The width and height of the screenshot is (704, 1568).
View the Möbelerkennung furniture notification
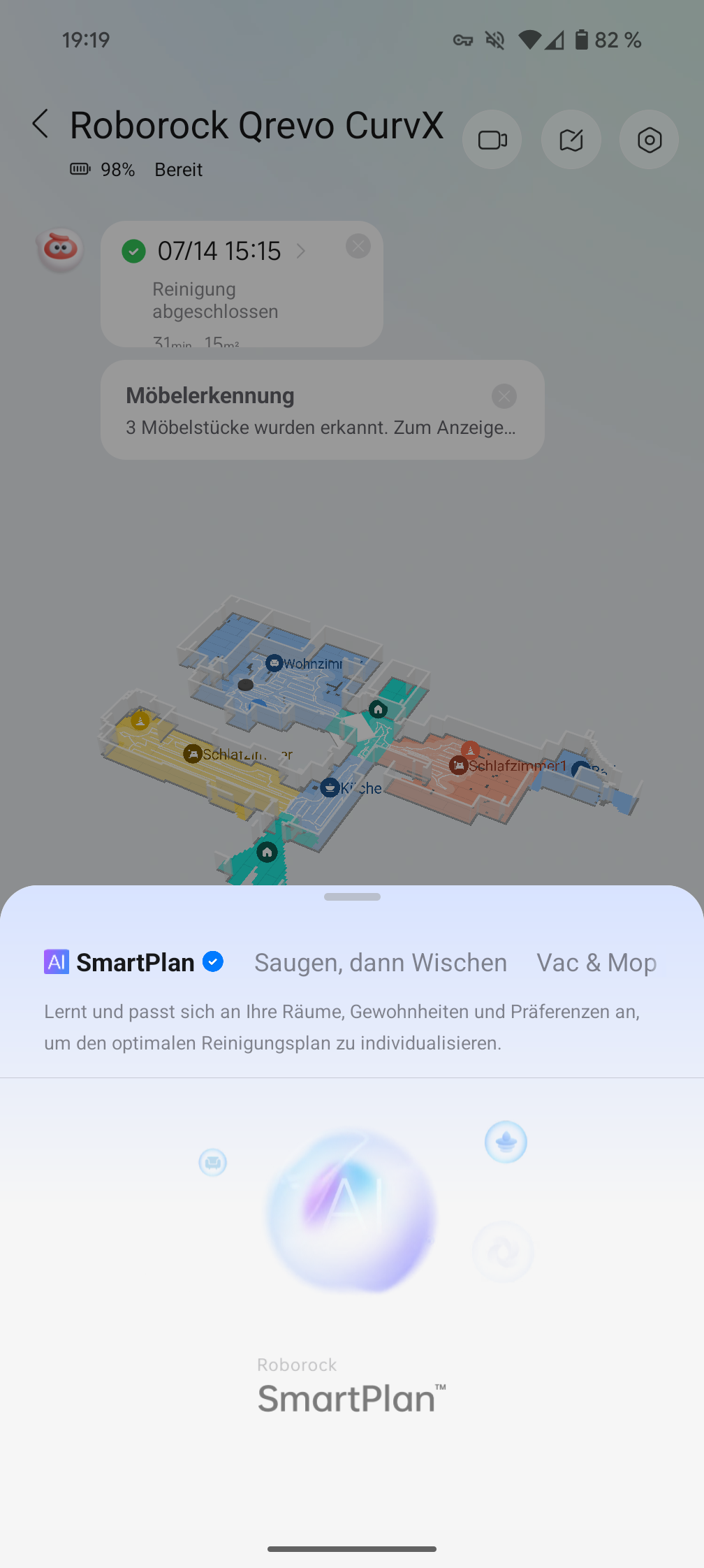307,411
